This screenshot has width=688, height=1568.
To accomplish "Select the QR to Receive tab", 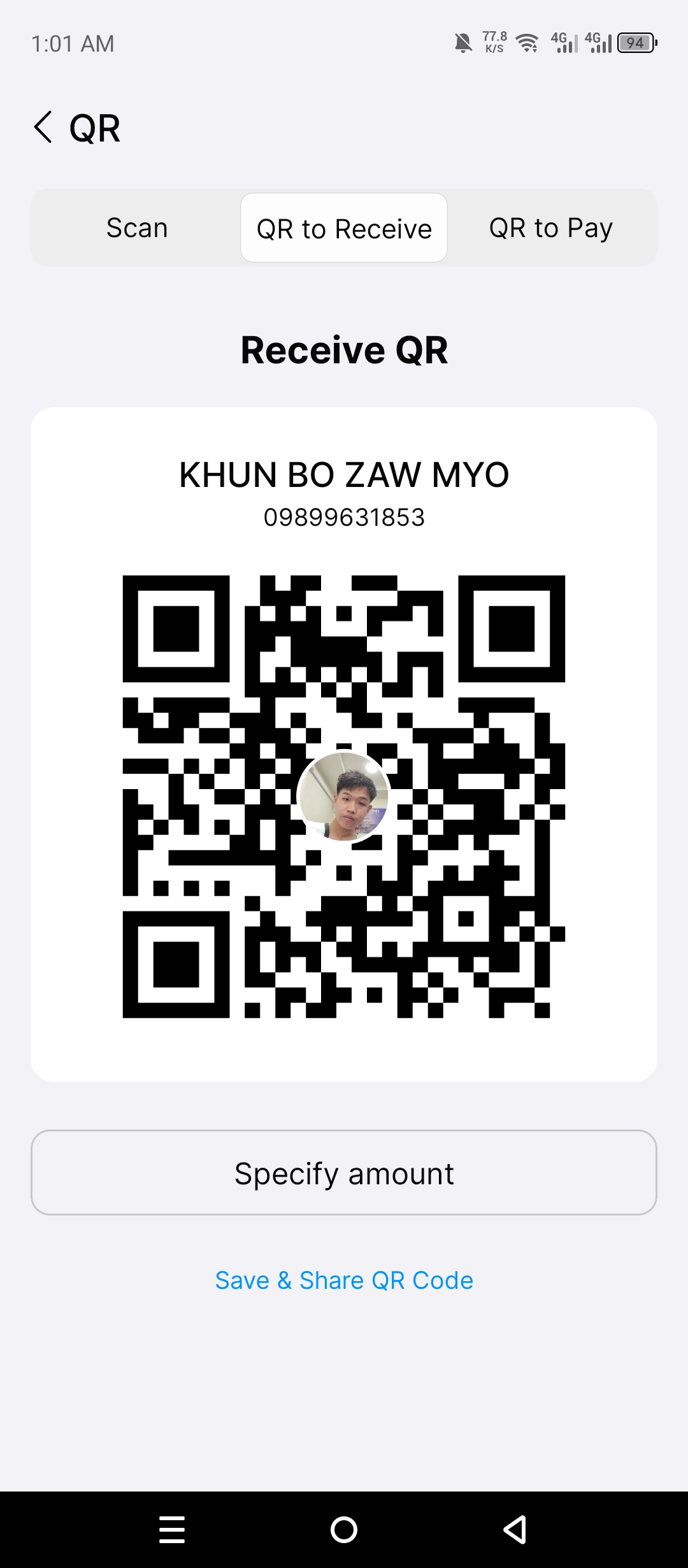I will (x=344, y=228).
